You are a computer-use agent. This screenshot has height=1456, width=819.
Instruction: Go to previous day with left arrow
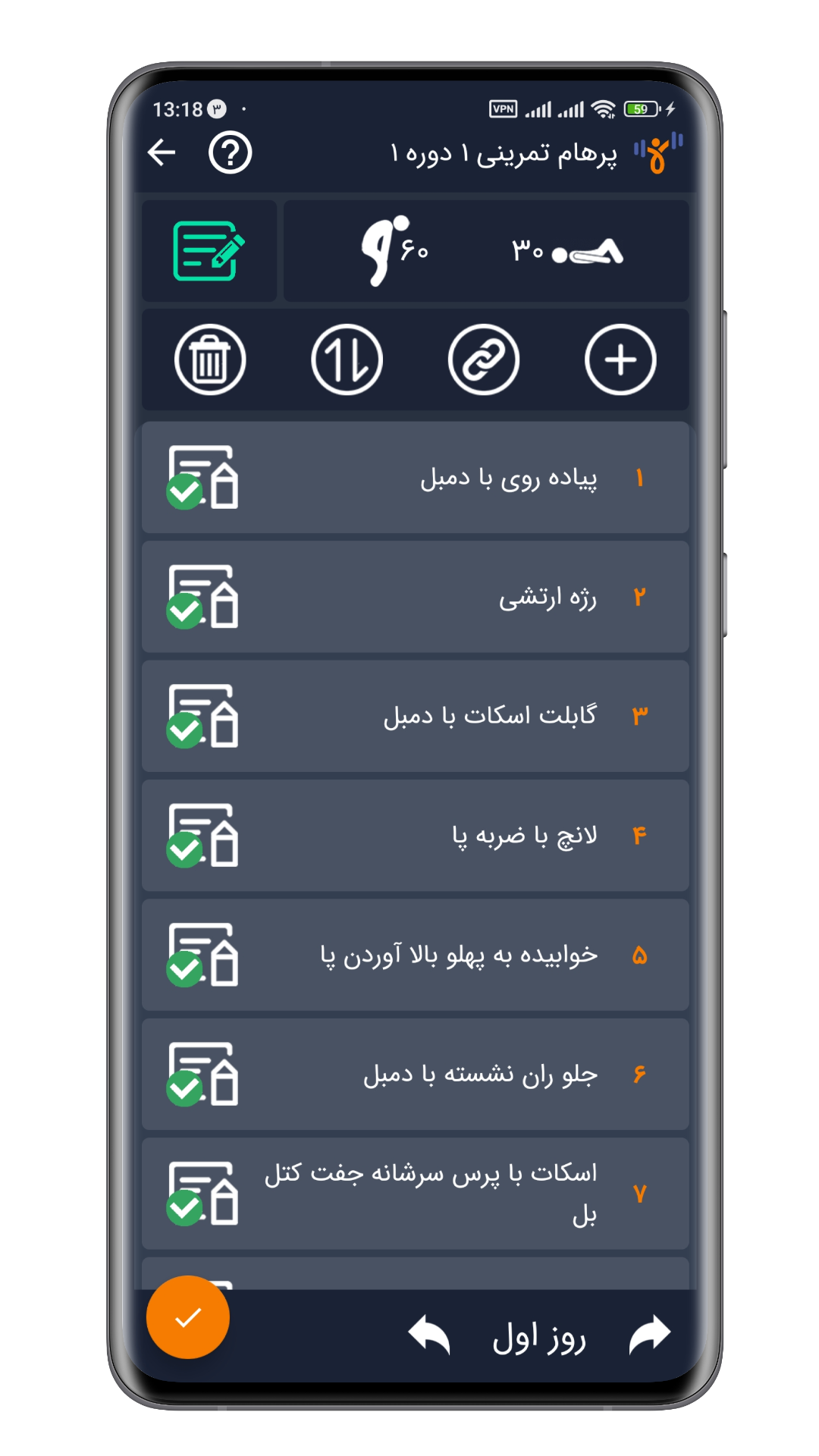pyautogui.click(x=429, y=1336)
